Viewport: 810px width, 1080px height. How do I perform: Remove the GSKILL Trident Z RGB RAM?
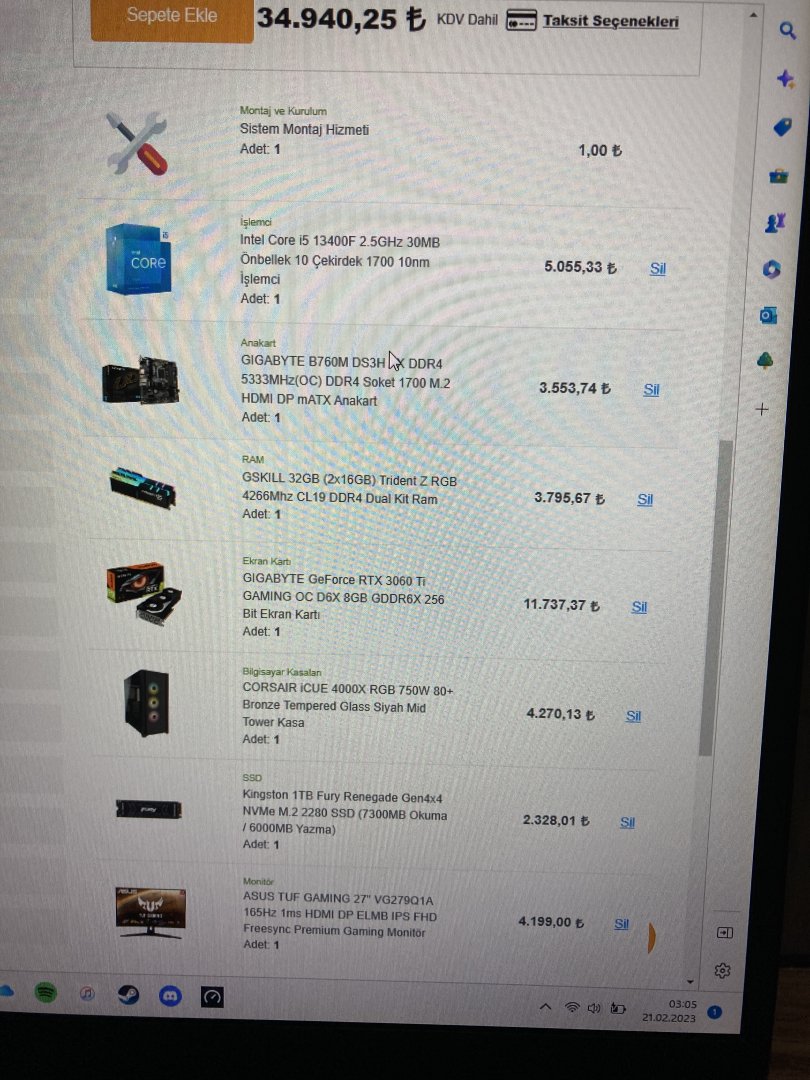645,499
